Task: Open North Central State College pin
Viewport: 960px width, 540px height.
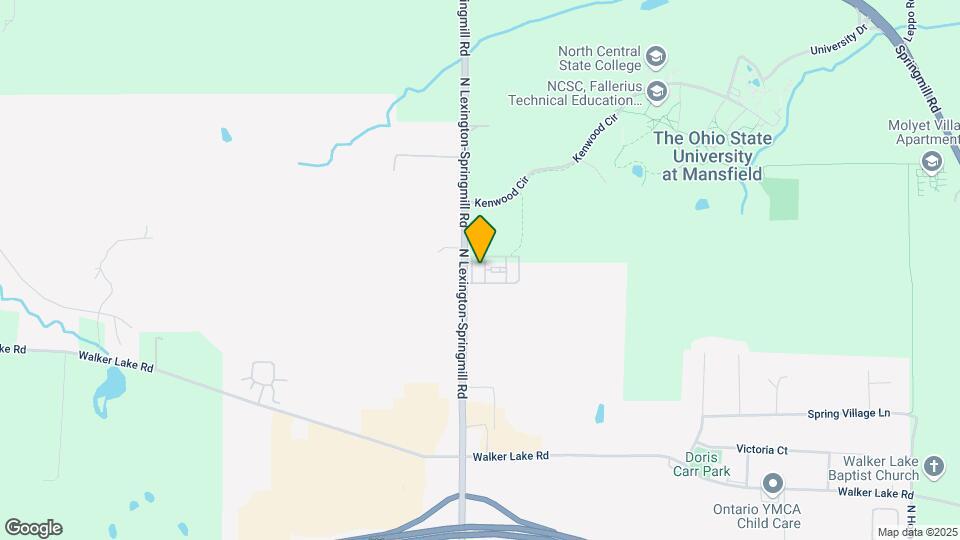Action: (x=656, y=54)
